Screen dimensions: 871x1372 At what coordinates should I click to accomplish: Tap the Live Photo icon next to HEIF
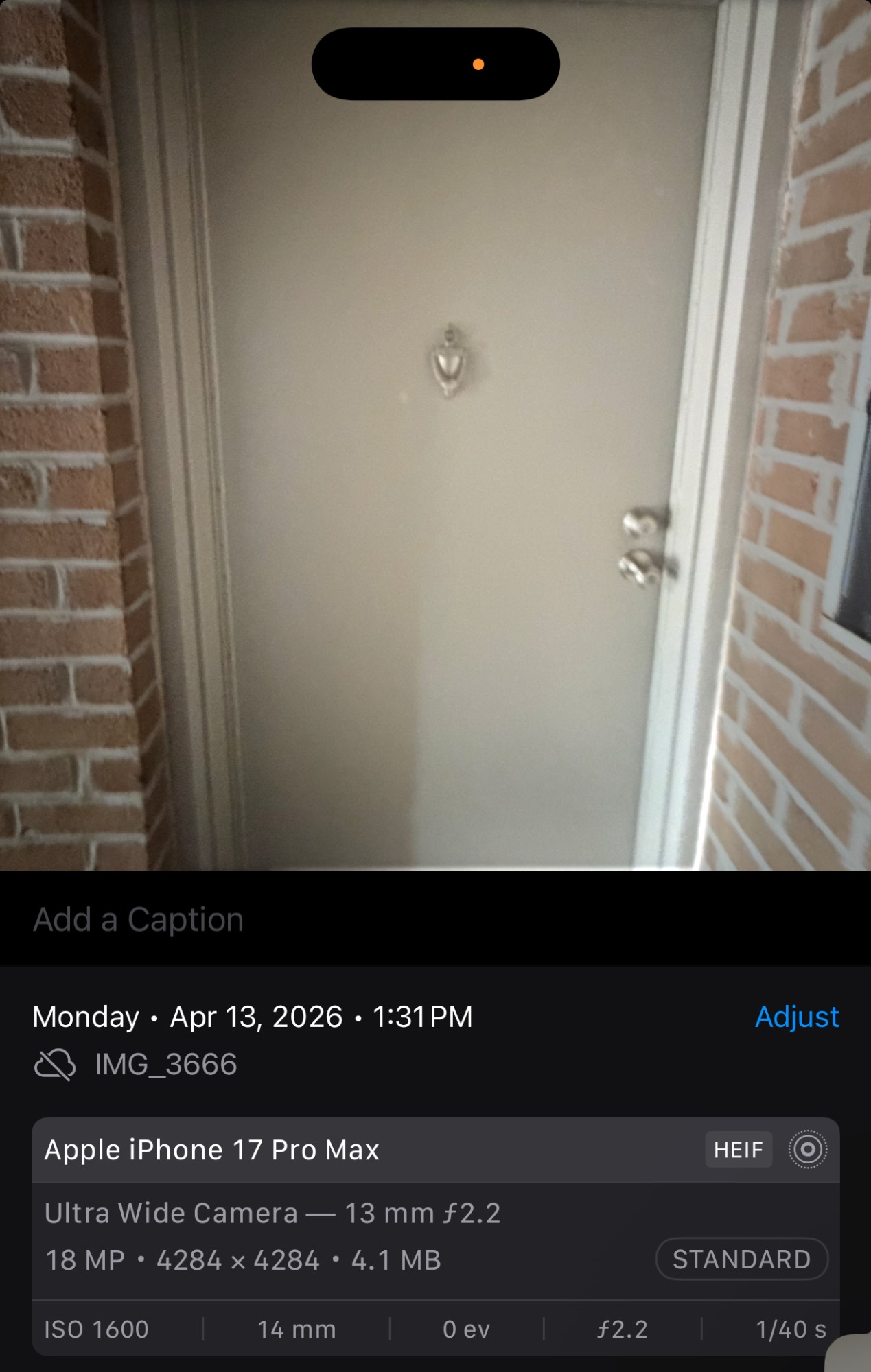tap(807, 1149)
